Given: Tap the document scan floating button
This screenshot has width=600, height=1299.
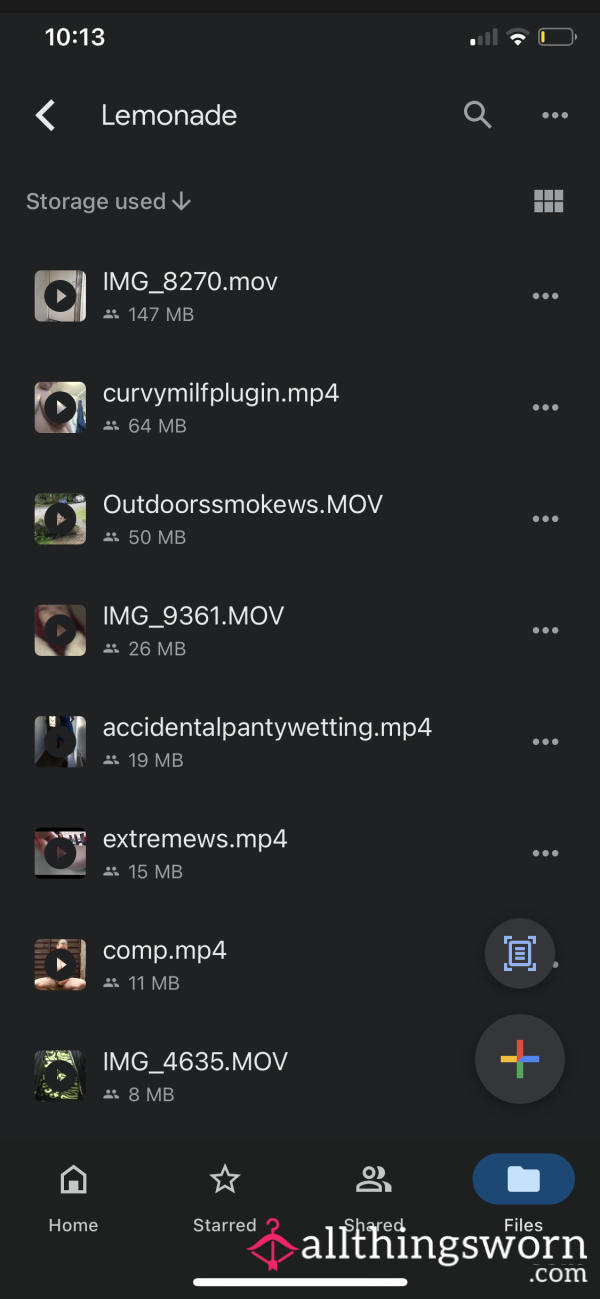Looking at the screenshot, I should [520, 954].
